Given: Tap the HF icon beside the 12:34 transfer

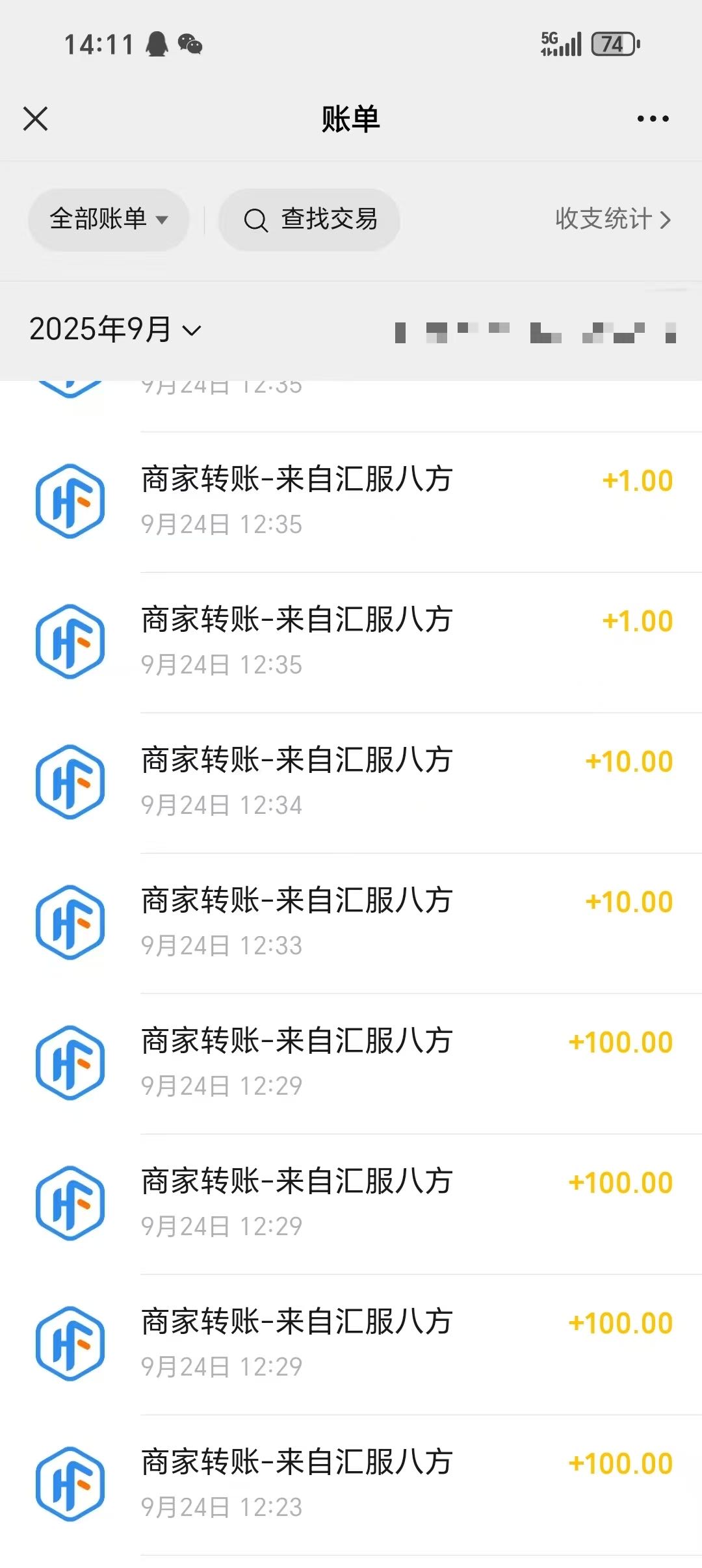Looking at the screenshot, I should [70, 780].
